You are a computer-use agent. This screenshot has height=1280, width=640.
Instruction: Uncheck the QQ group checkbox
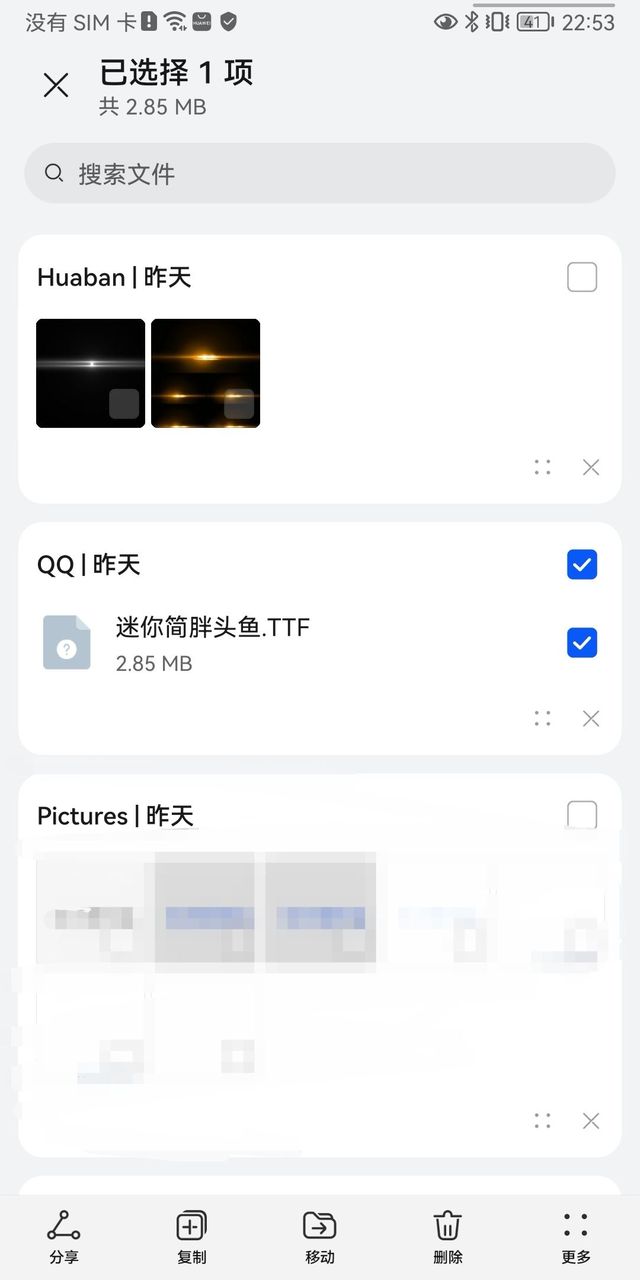pos(582,565)
